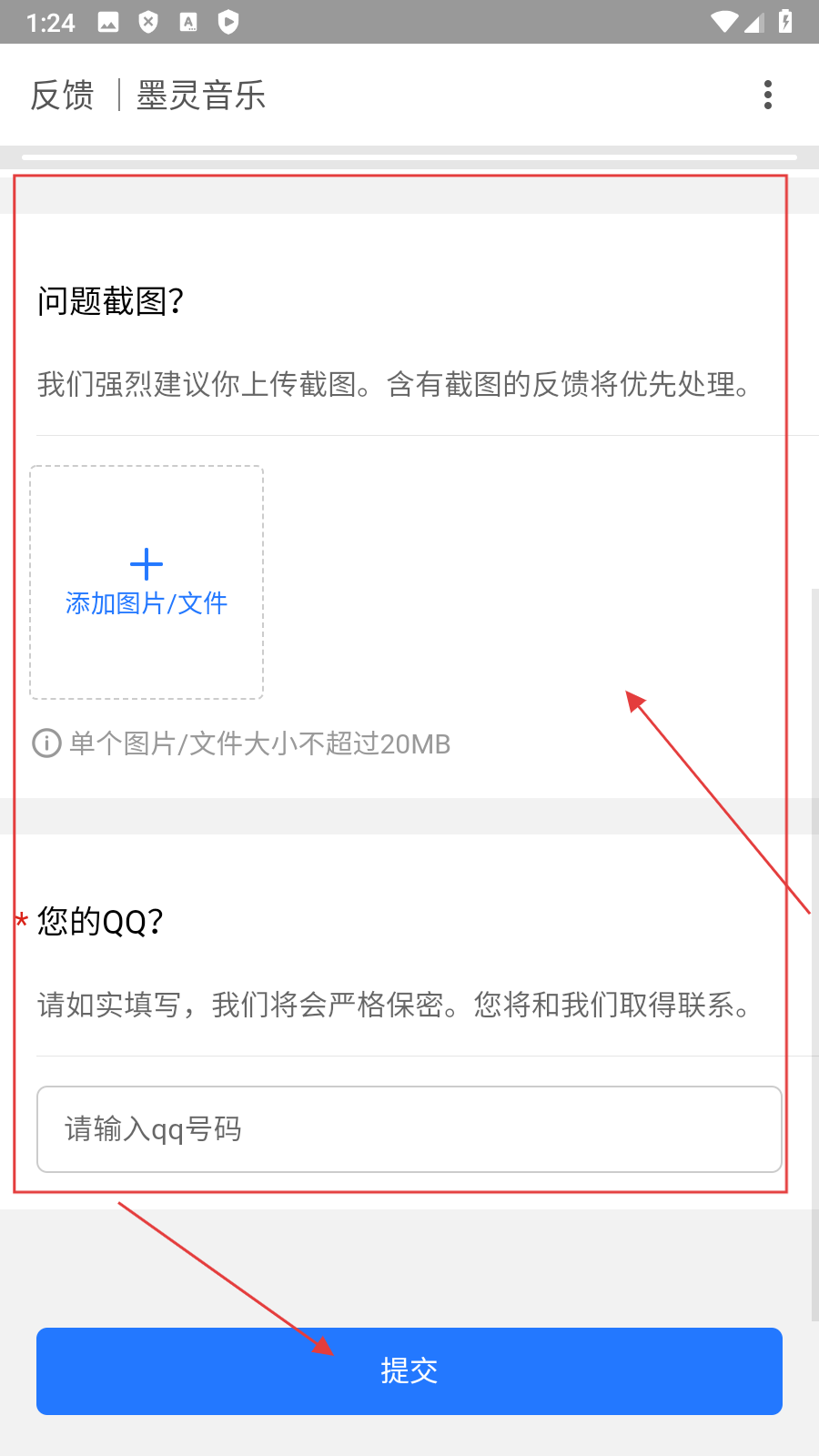819x1456 pixels.
Task: Submit feedback with the 提交 button
Action: (x=409, y=1370)
